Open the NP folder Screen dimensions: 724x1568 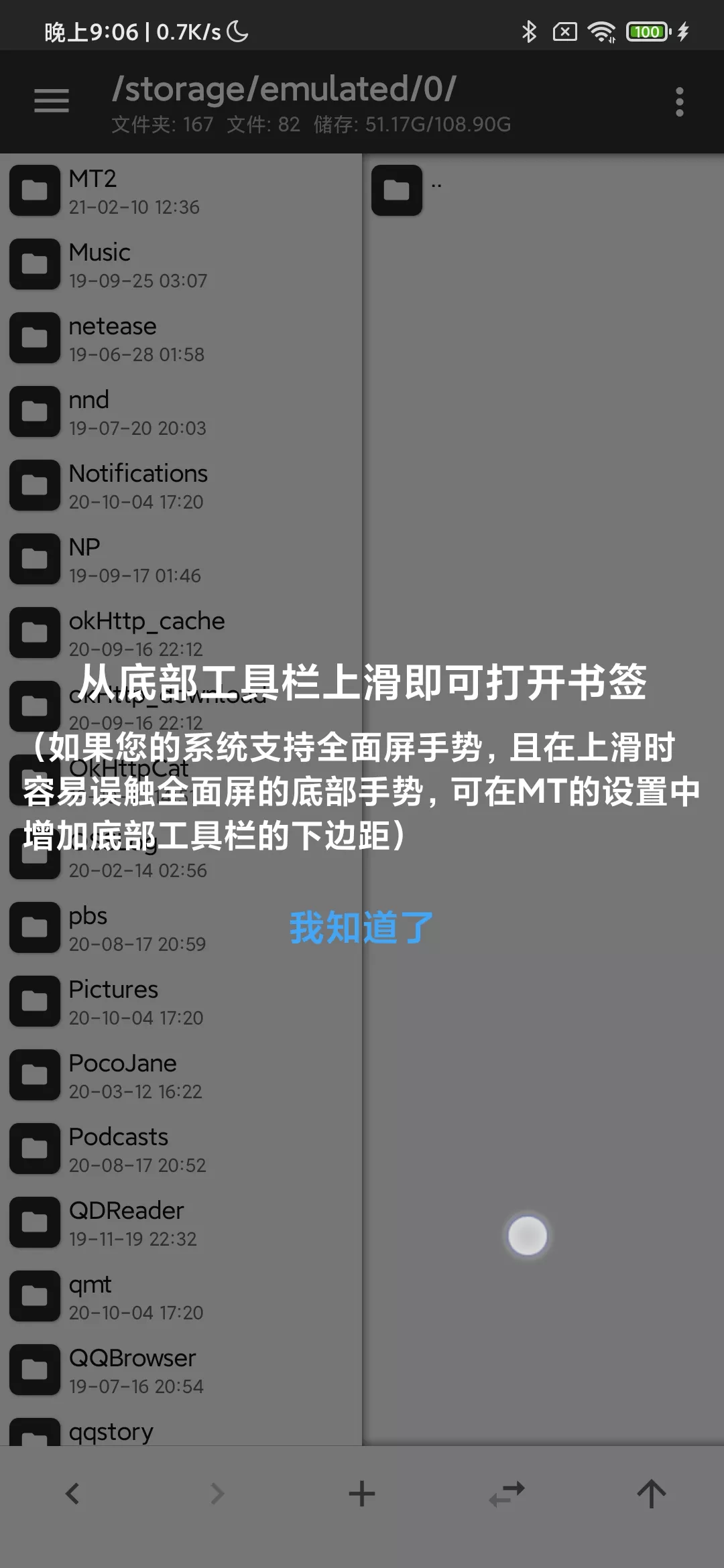tap(134, 560)
